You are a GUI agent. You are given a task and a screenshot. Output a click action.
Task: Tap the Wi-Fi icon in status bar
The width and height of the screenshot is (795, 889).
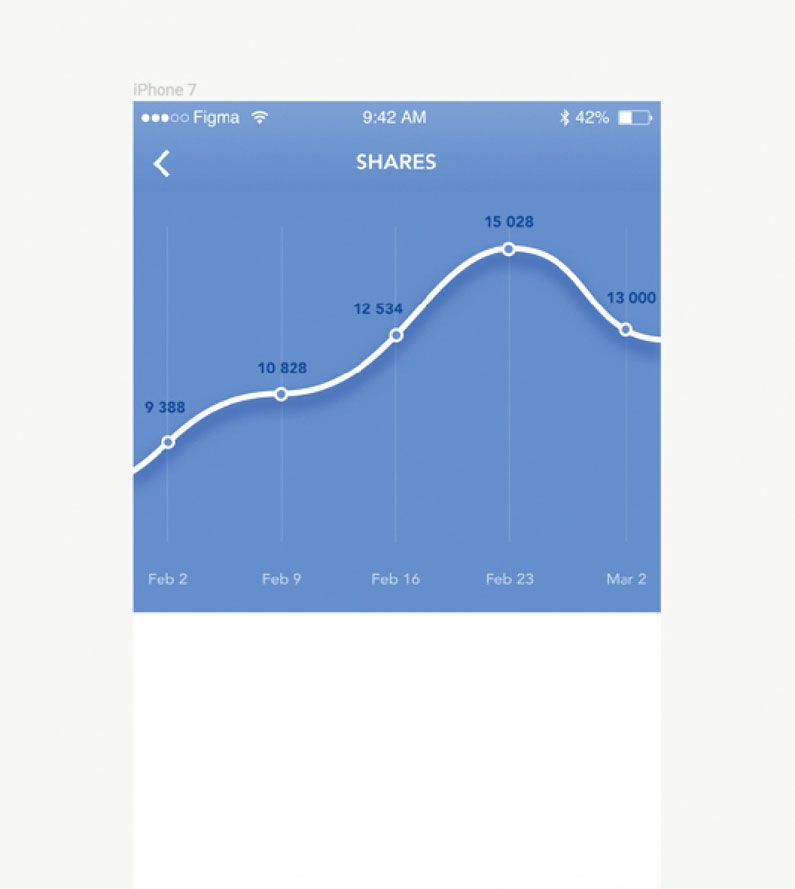coord(260,117)
